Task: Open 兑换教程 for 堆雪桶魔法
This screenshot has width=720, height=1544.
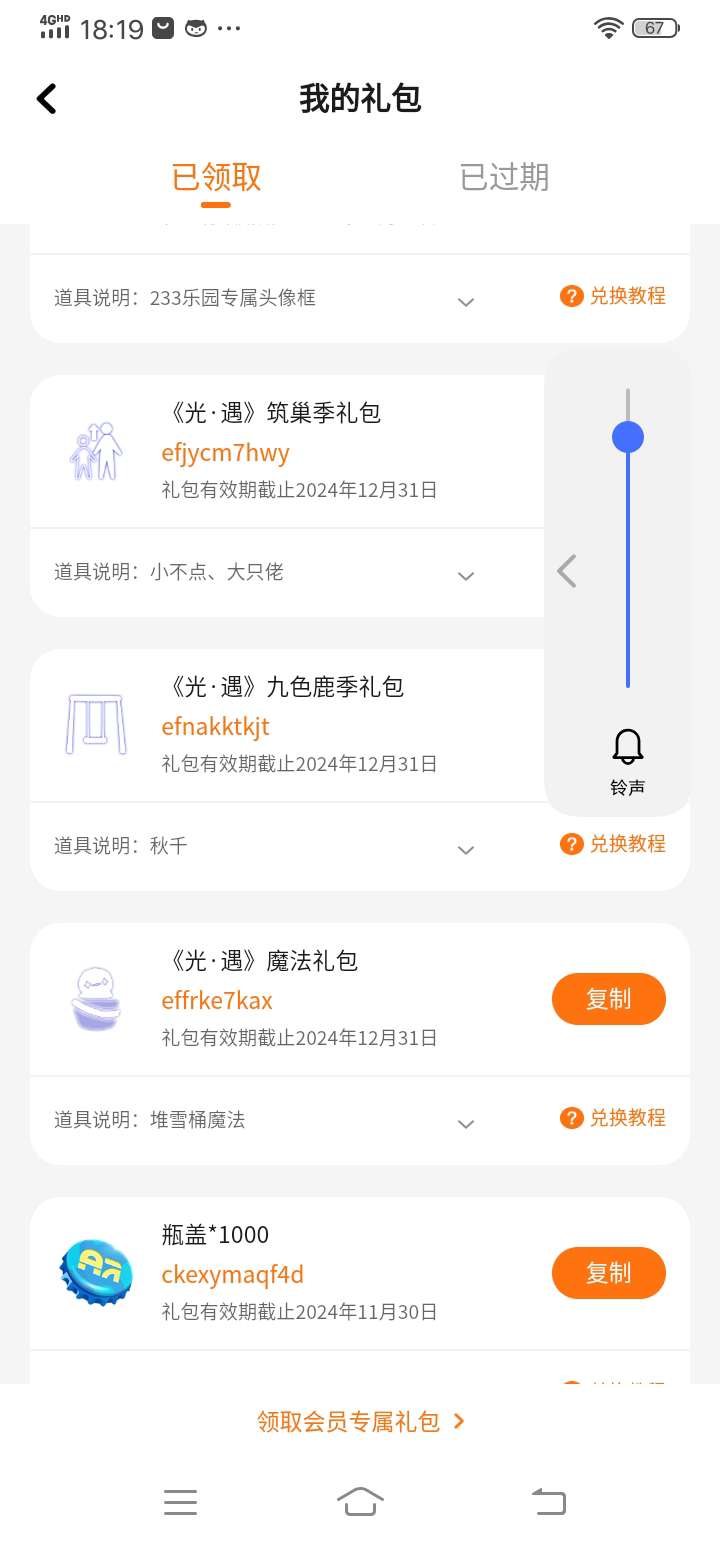Action: coord(613,1118)
